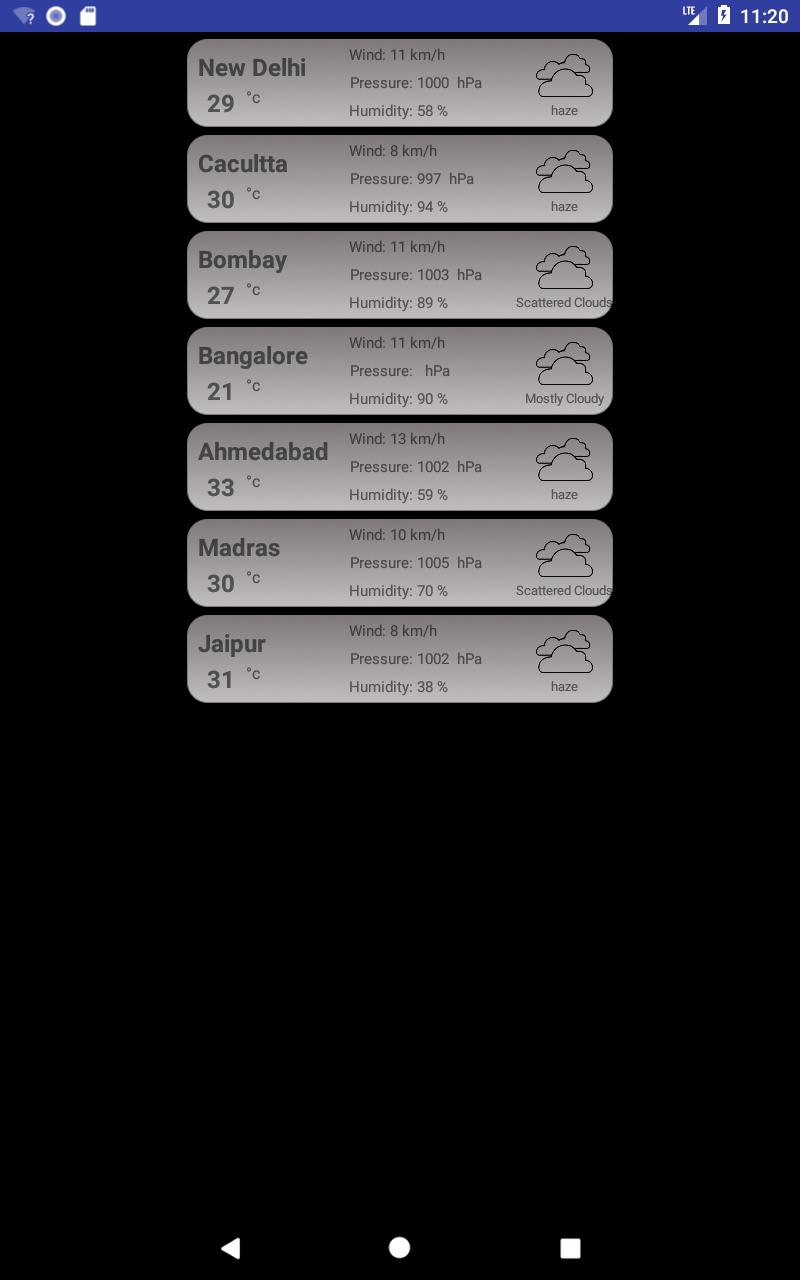
Task: Tap the Ahmedabad weather card
Action: 399,467
